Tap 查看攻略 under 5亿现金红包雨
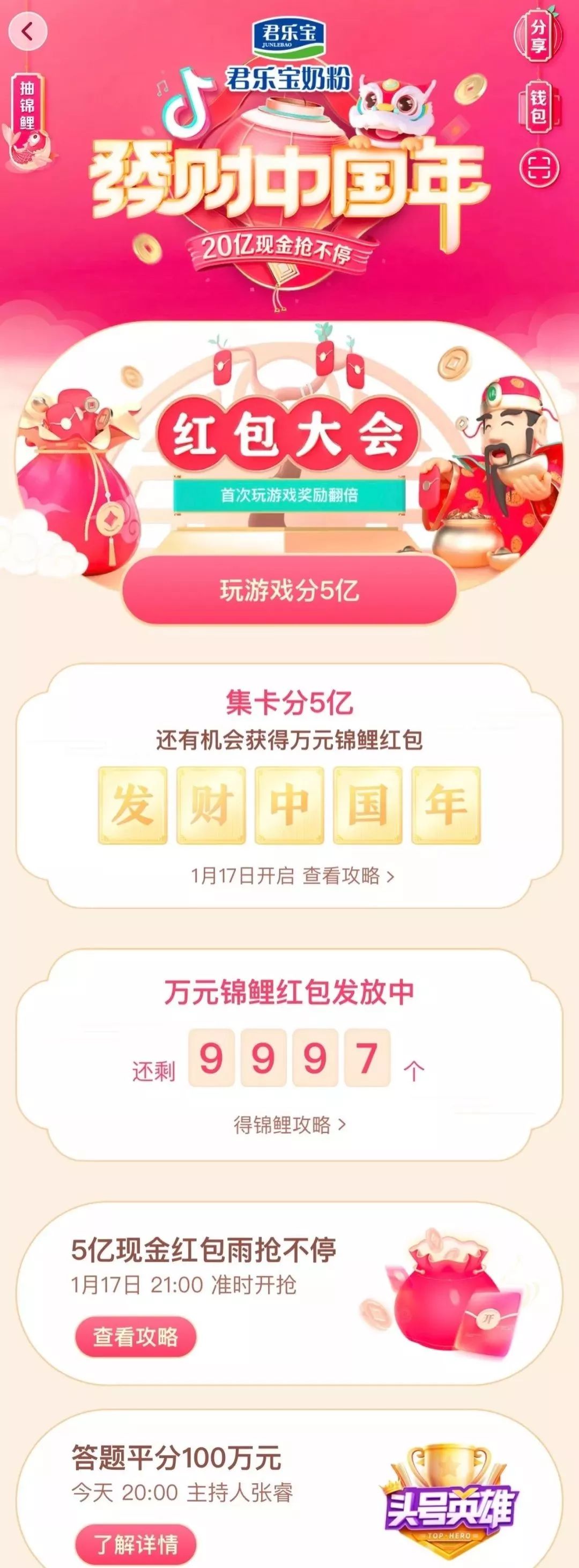 [135, 1337]
